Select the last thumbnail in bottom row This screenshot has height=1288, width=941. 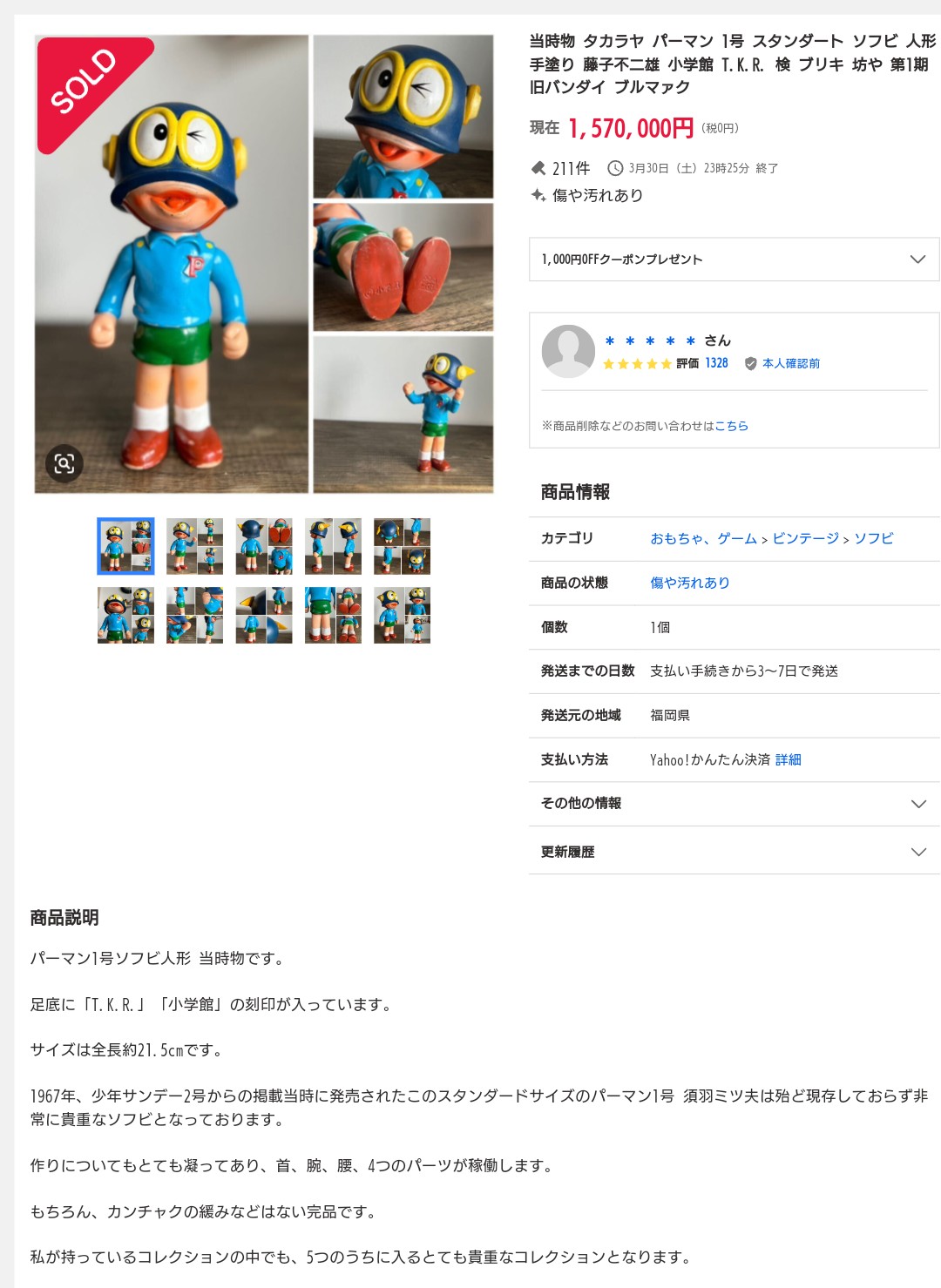402,615
